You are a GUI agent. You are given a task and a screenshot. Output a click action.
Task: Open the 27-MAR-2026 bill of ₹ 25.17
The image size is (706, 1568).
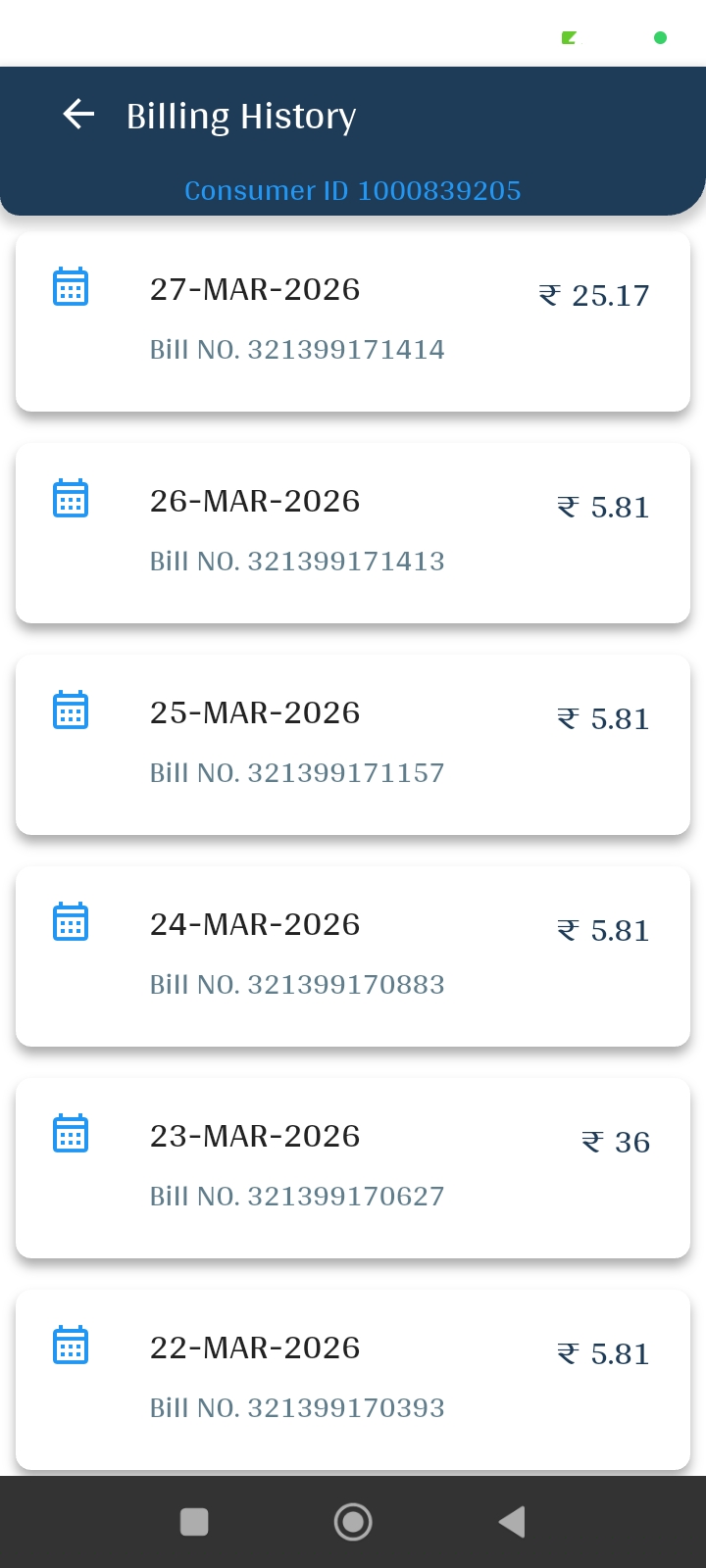click(x=353, y=320)
